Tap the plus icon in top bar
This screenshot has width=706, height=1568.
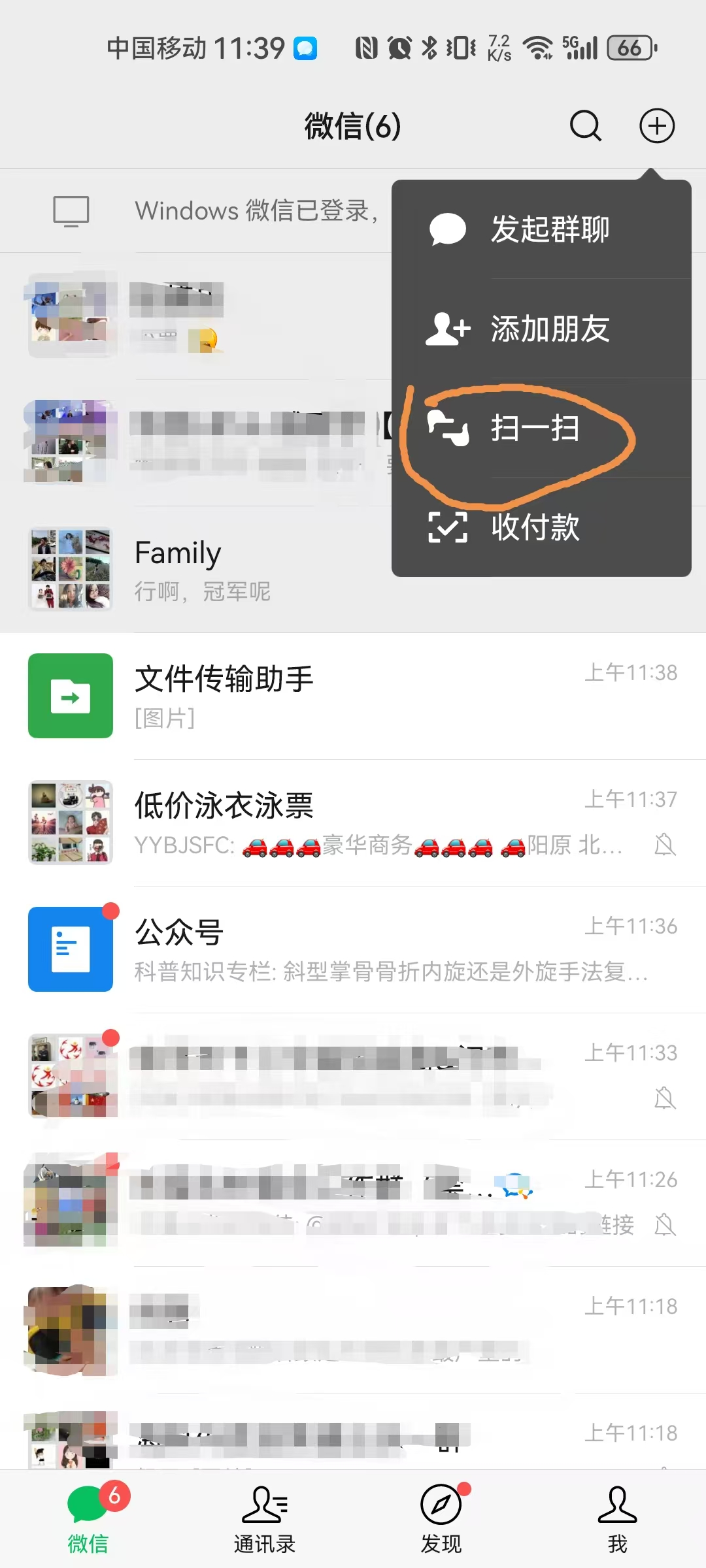click(x=656, y=125)
